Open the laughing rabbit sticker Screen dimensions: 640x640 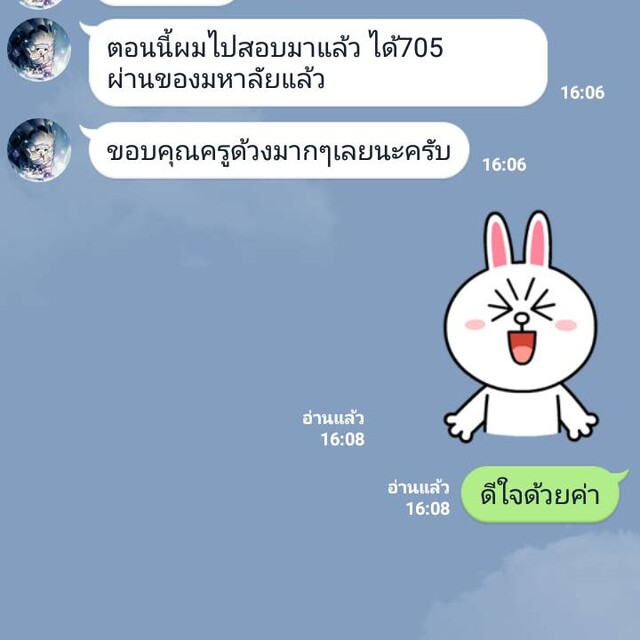tap(520, 327)
